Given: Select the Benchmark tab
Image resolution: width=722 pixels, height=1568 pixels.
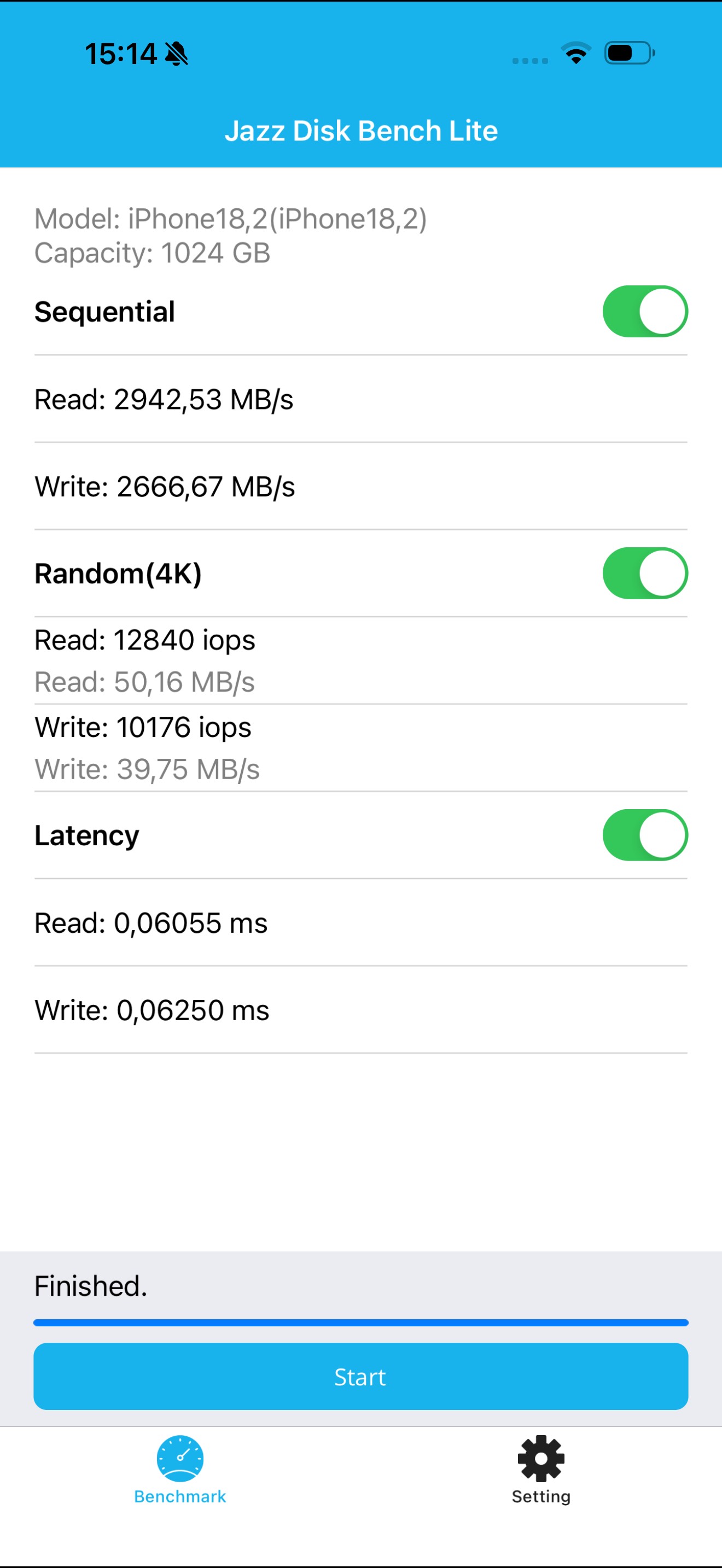Looking at the screenshot, I should (x=180, y=1470).
